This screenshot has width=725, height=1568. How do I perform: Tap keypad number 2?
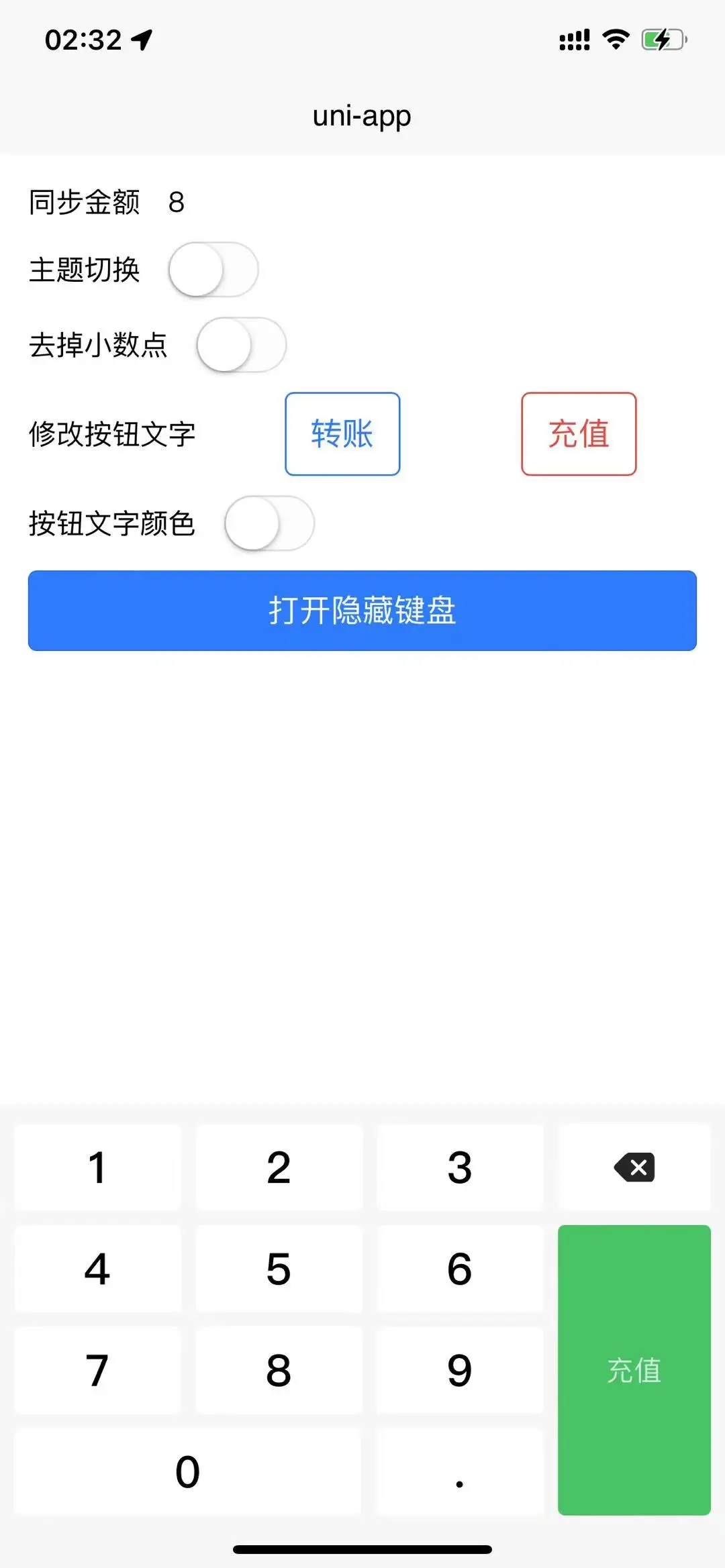coord(279,1168)
